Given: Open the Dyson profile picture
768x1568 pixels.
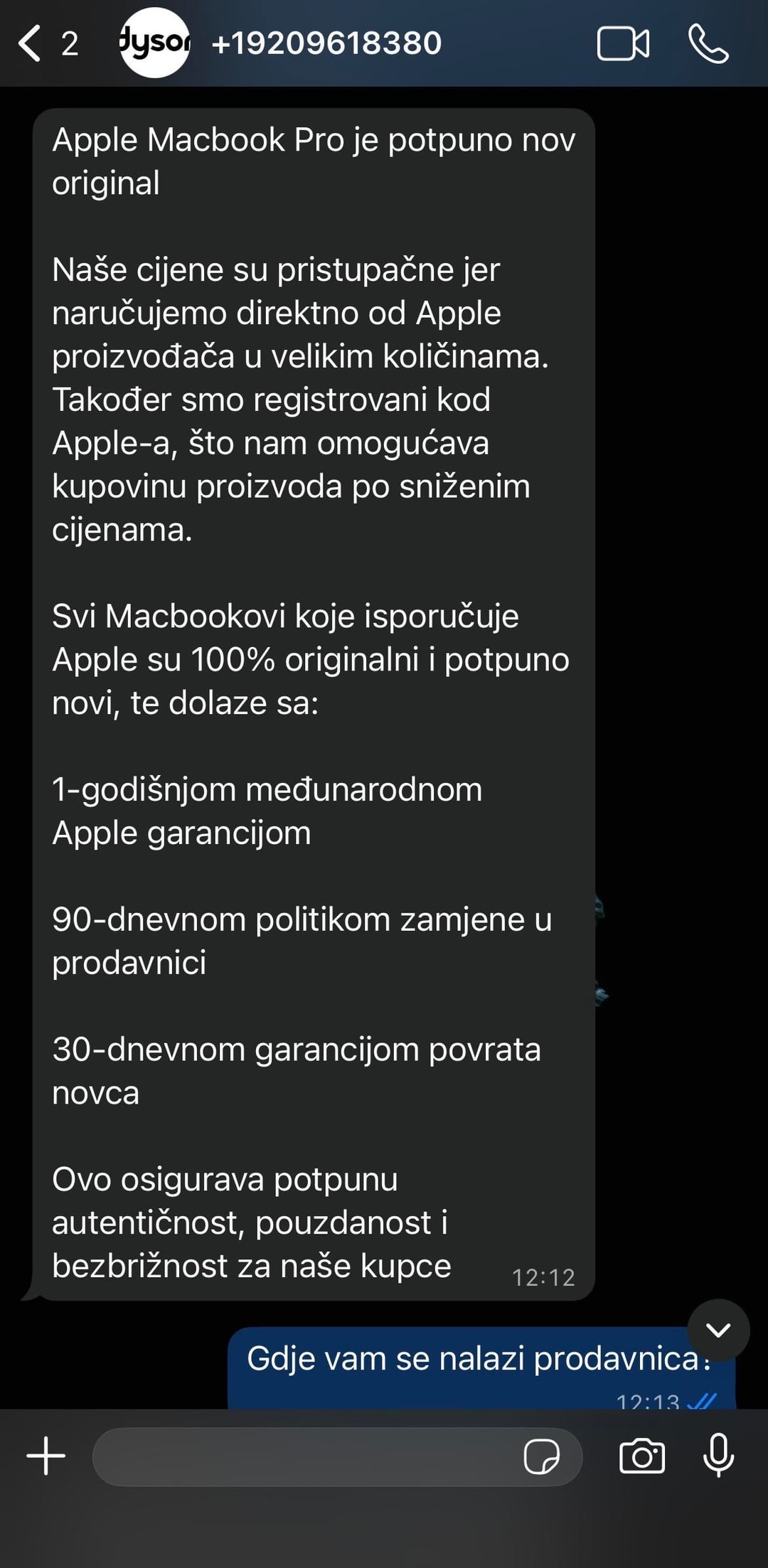Looking at the screenshot, I should (154, 44).
